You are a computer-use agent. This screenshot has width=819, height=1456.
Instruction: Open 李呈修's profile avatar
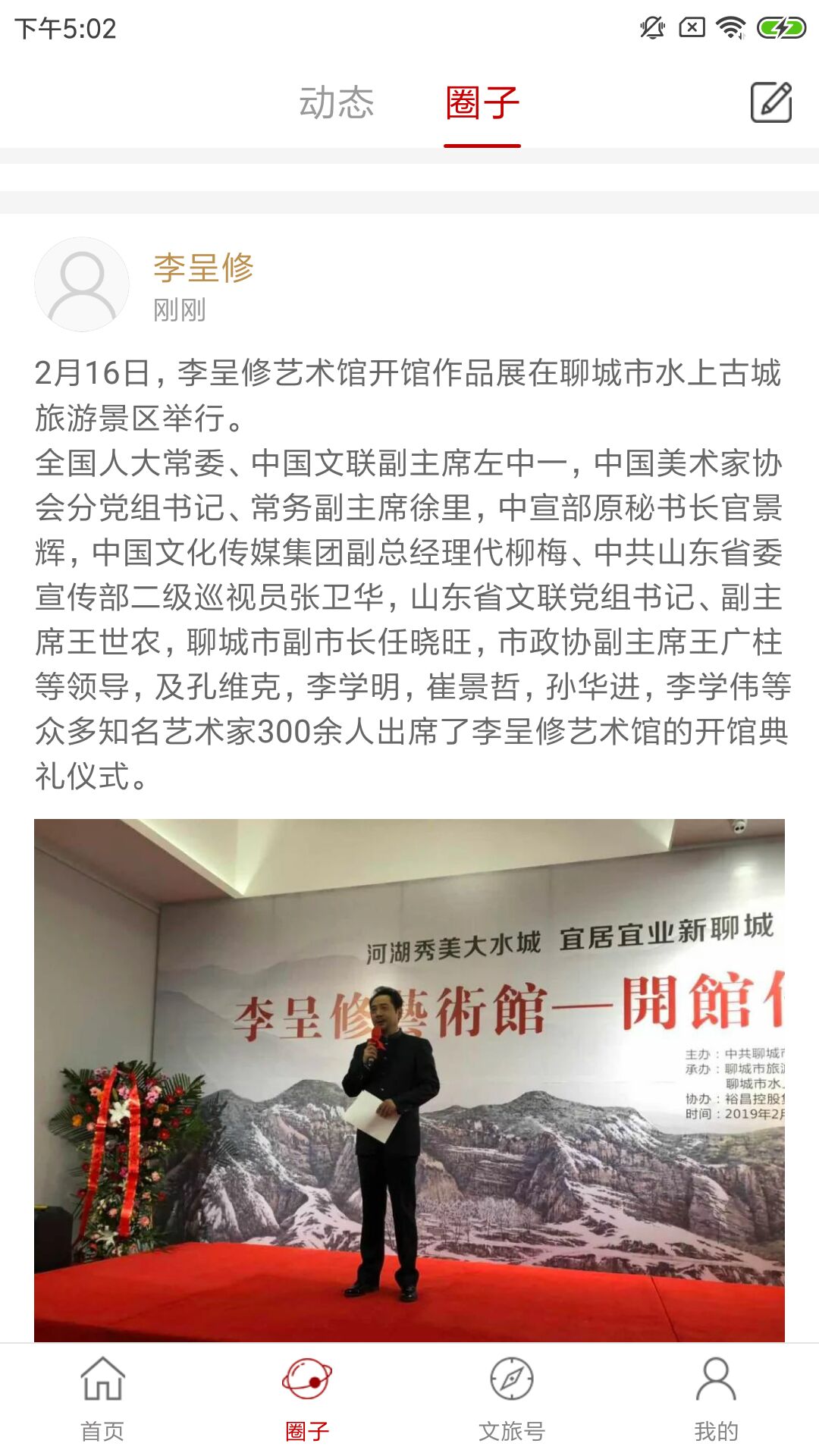click(82, 284)
